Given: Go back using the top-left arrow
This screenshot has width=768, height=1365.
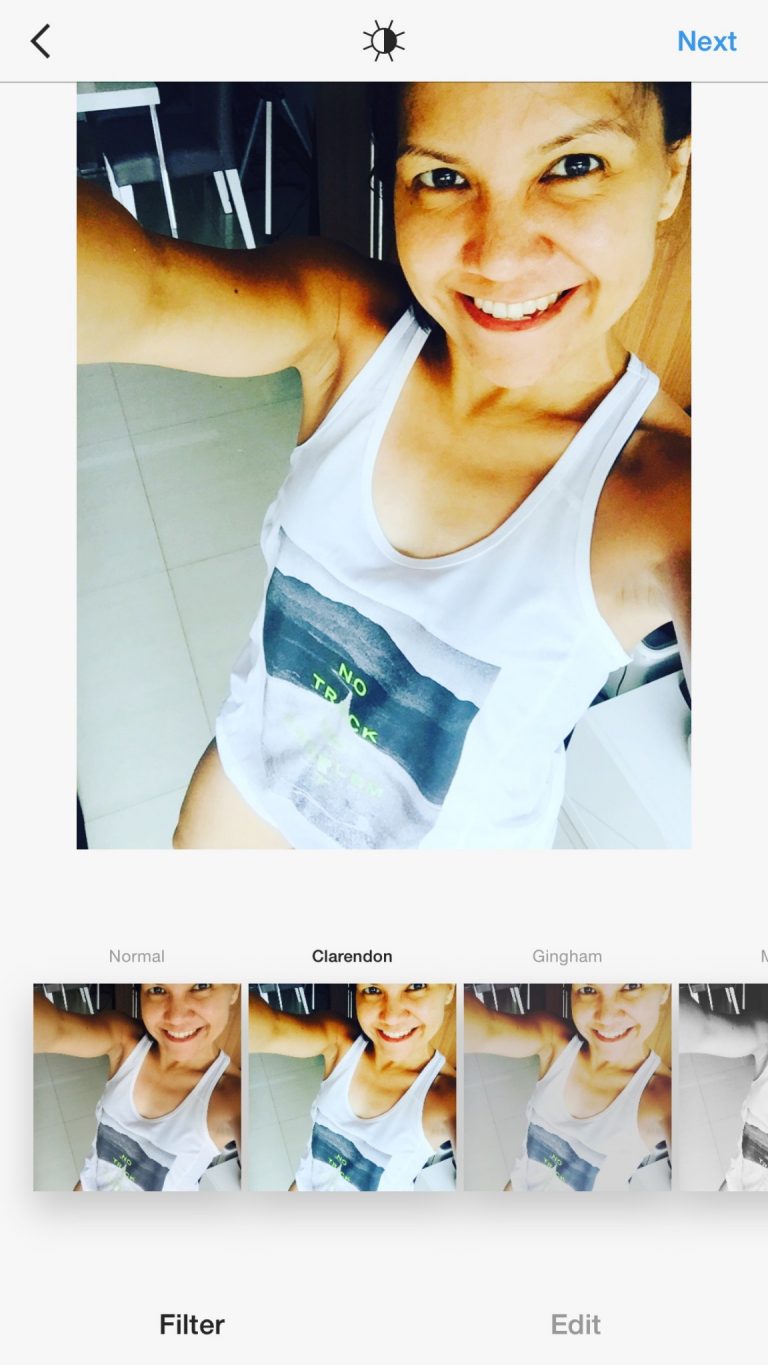Looking at the screenshot, I should (x=40, y=41).
